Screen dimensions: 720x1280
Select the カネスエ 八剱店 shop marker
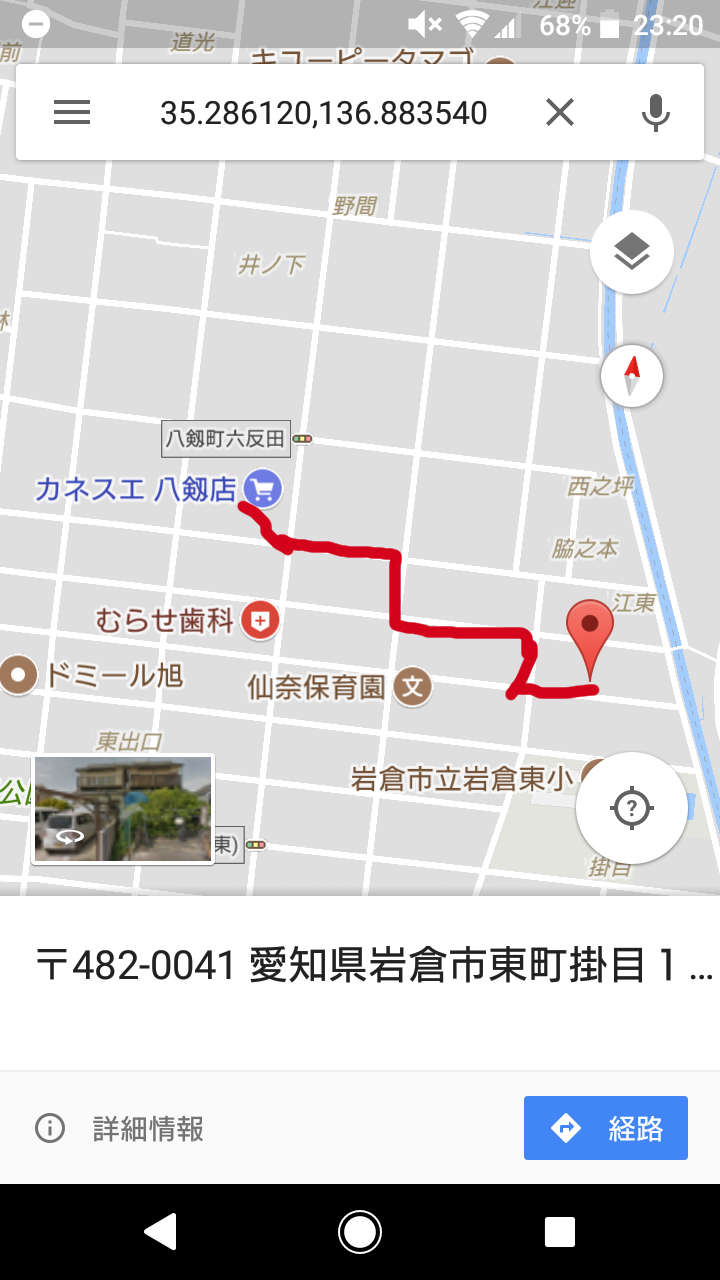263,489
